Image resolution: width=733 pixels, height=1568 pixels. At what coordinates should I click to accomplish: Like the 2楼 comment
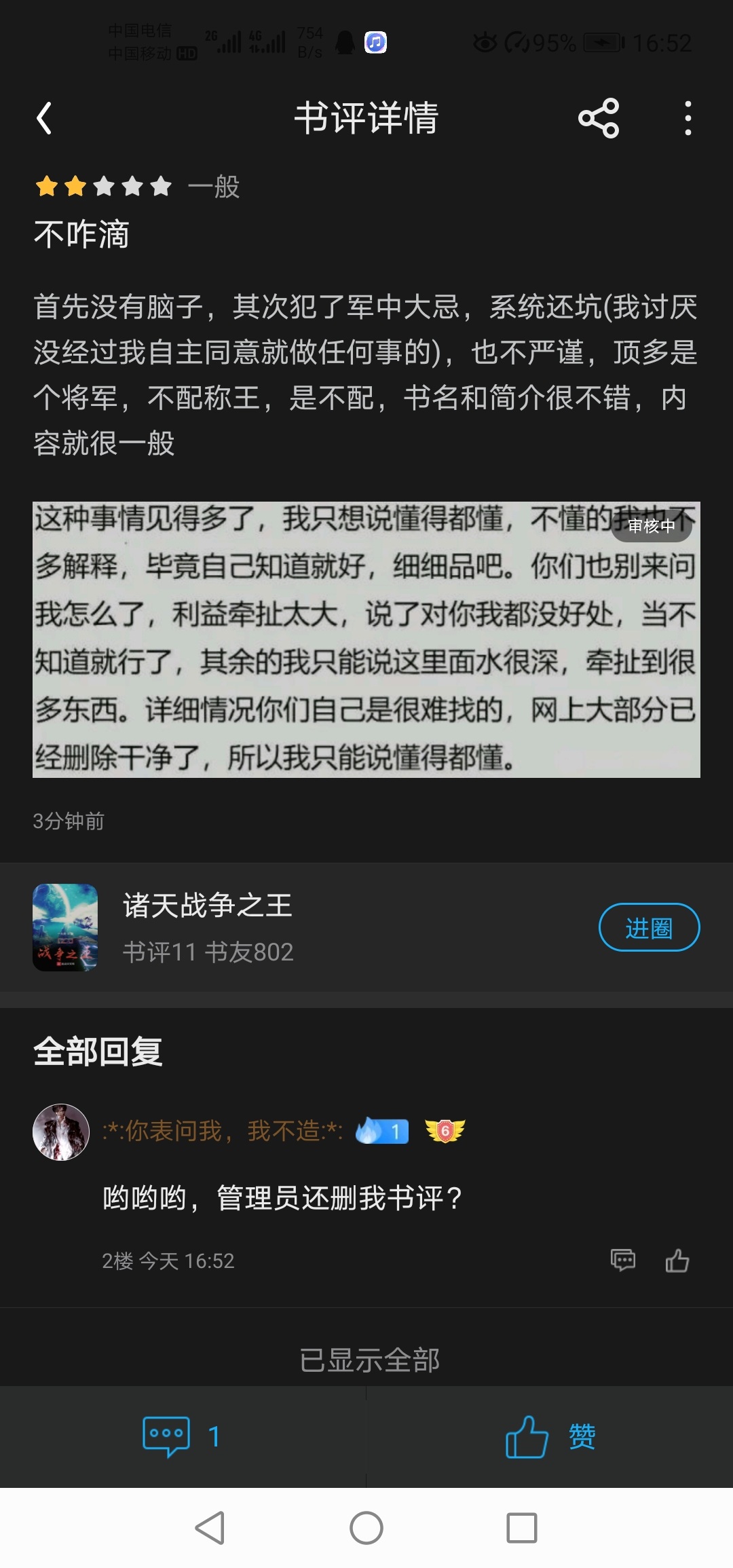(x=677, y=1260)
